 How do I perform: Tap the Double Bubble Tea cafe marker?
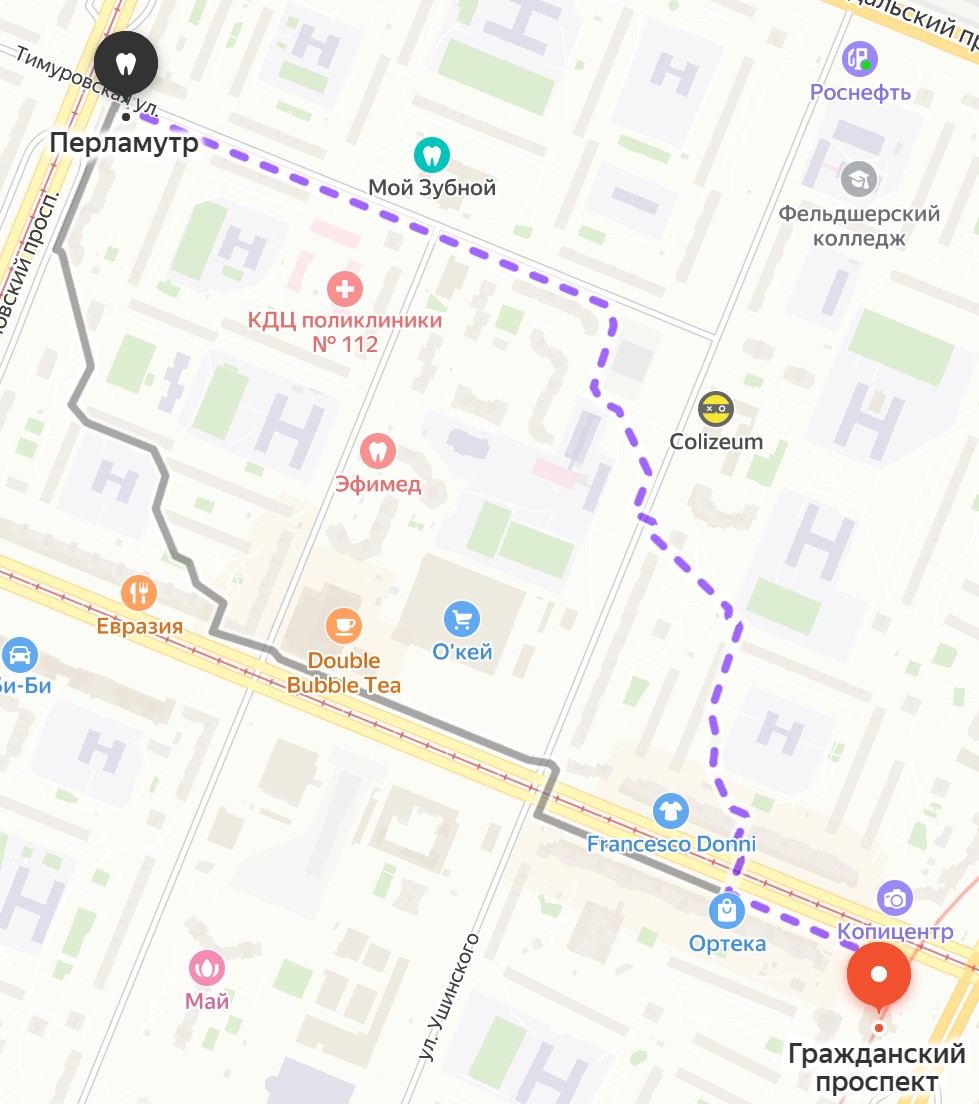click(x=344, y=626)
